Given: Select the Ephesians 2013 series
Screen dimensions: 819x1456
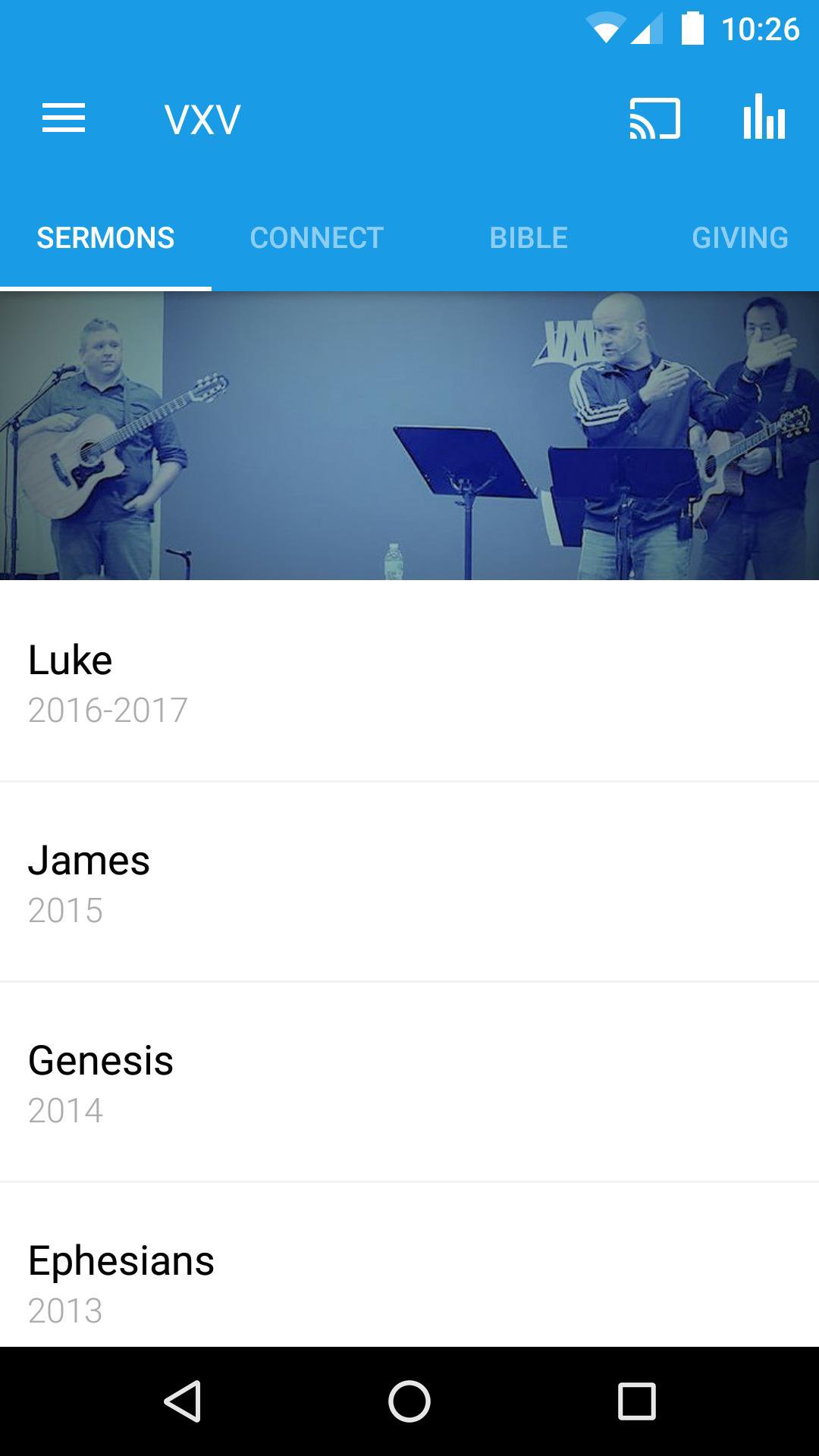Looking at the screenshot, I should 409,1282.
